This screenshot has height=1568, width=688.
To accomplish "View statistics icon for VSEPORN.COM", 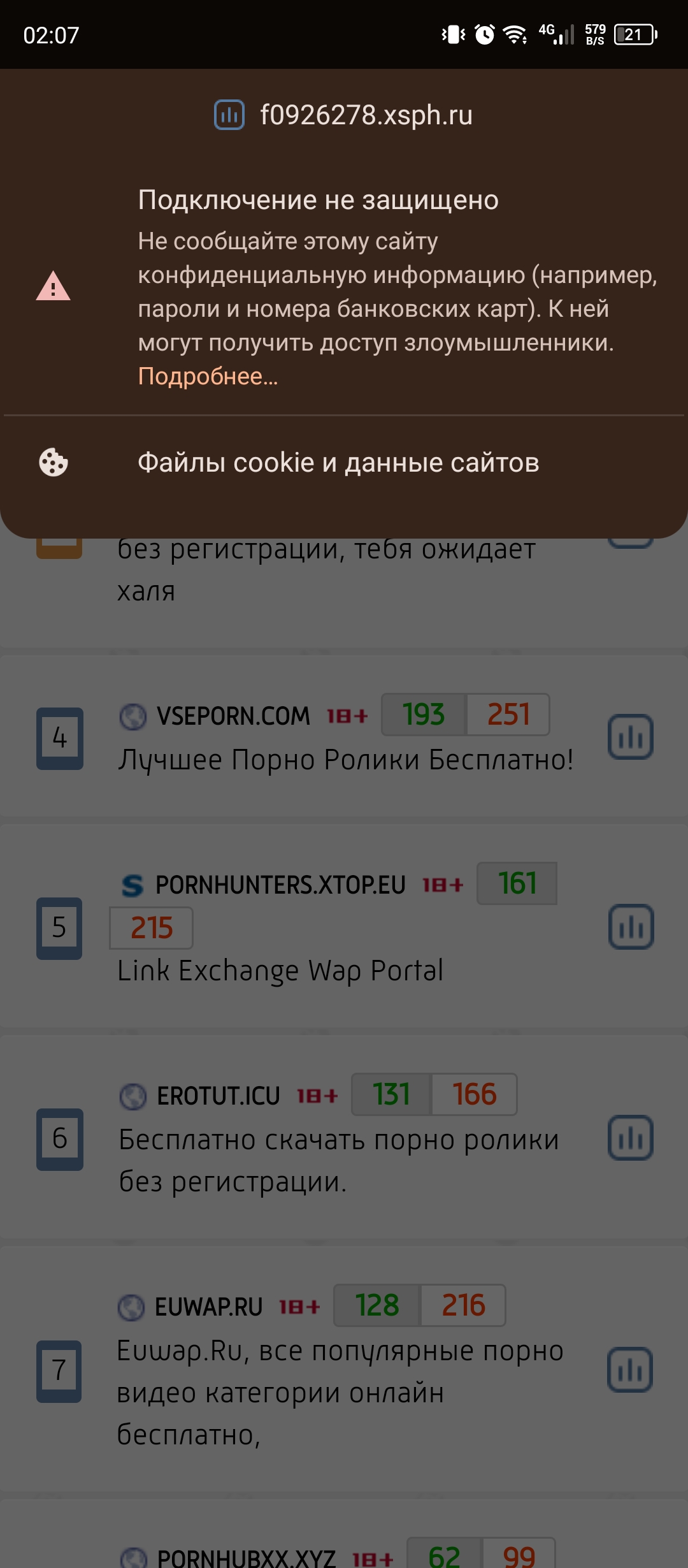I will click(630, 737).
